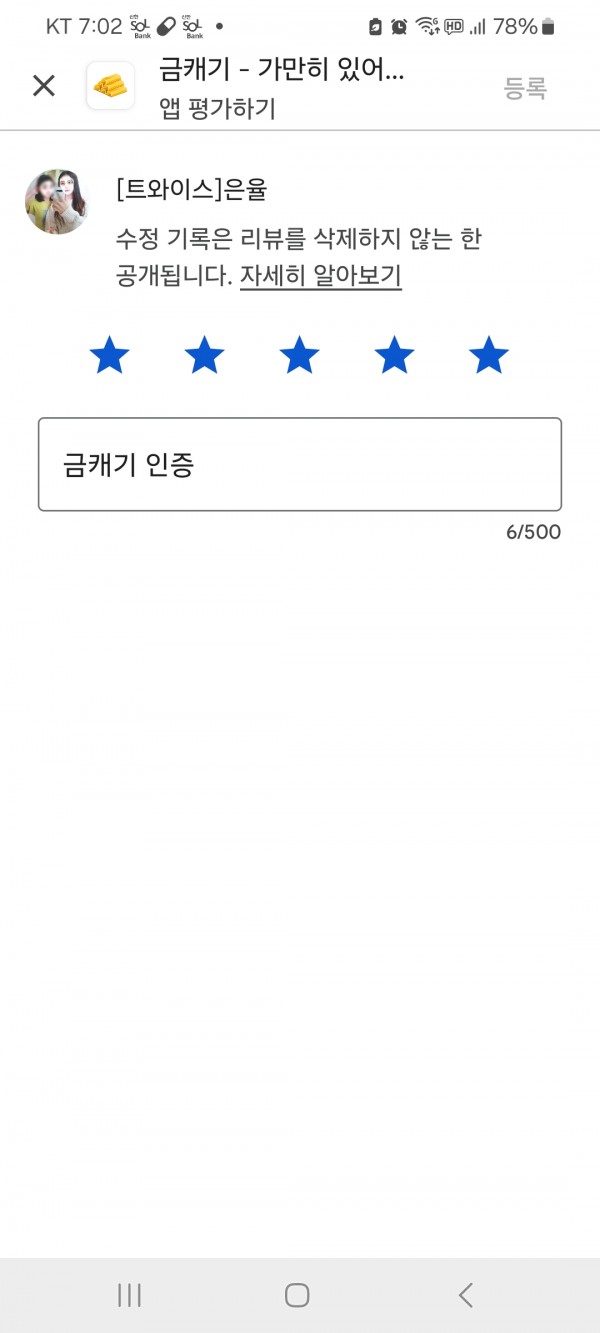
Task: Set rating to three stars
Action: (299, 355)
